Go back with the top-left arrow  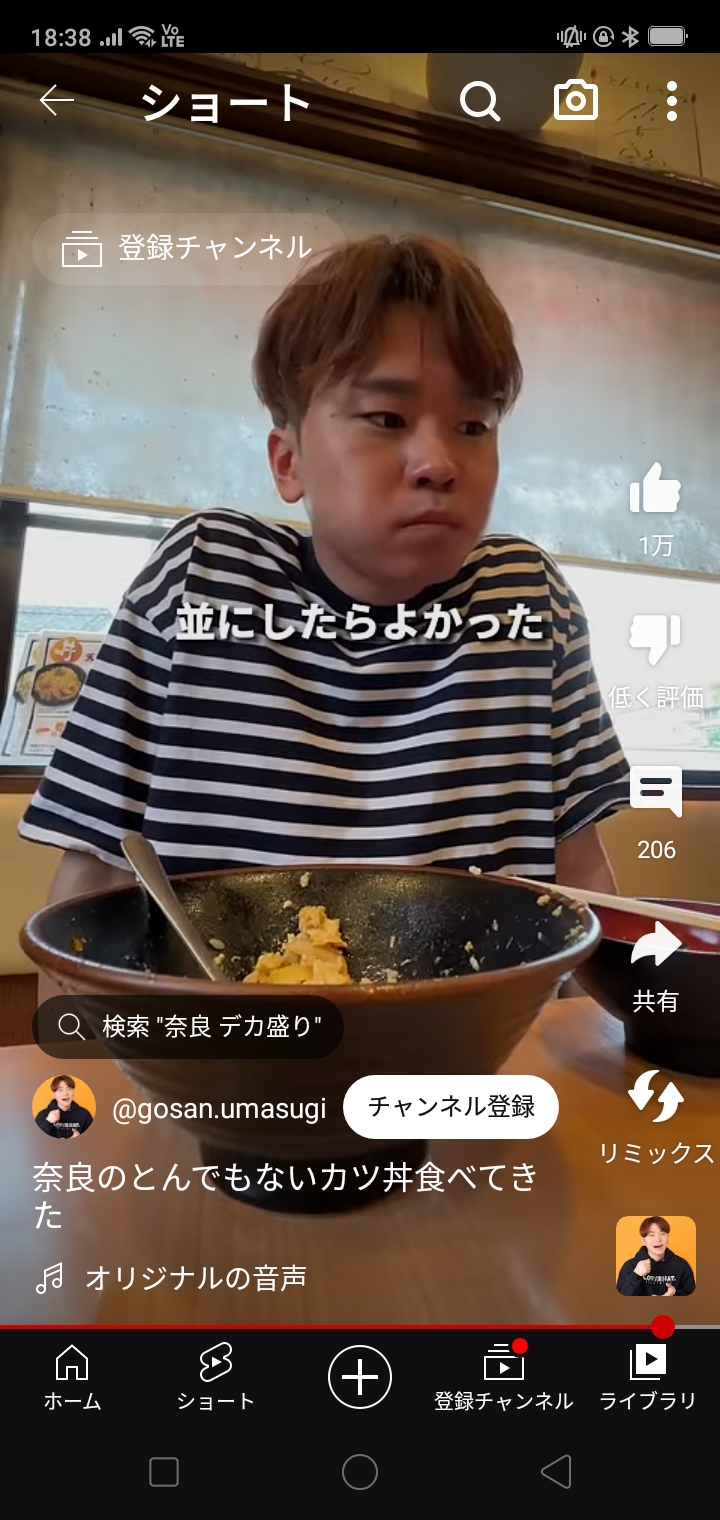pyautogui.click(x=57, y=101)
